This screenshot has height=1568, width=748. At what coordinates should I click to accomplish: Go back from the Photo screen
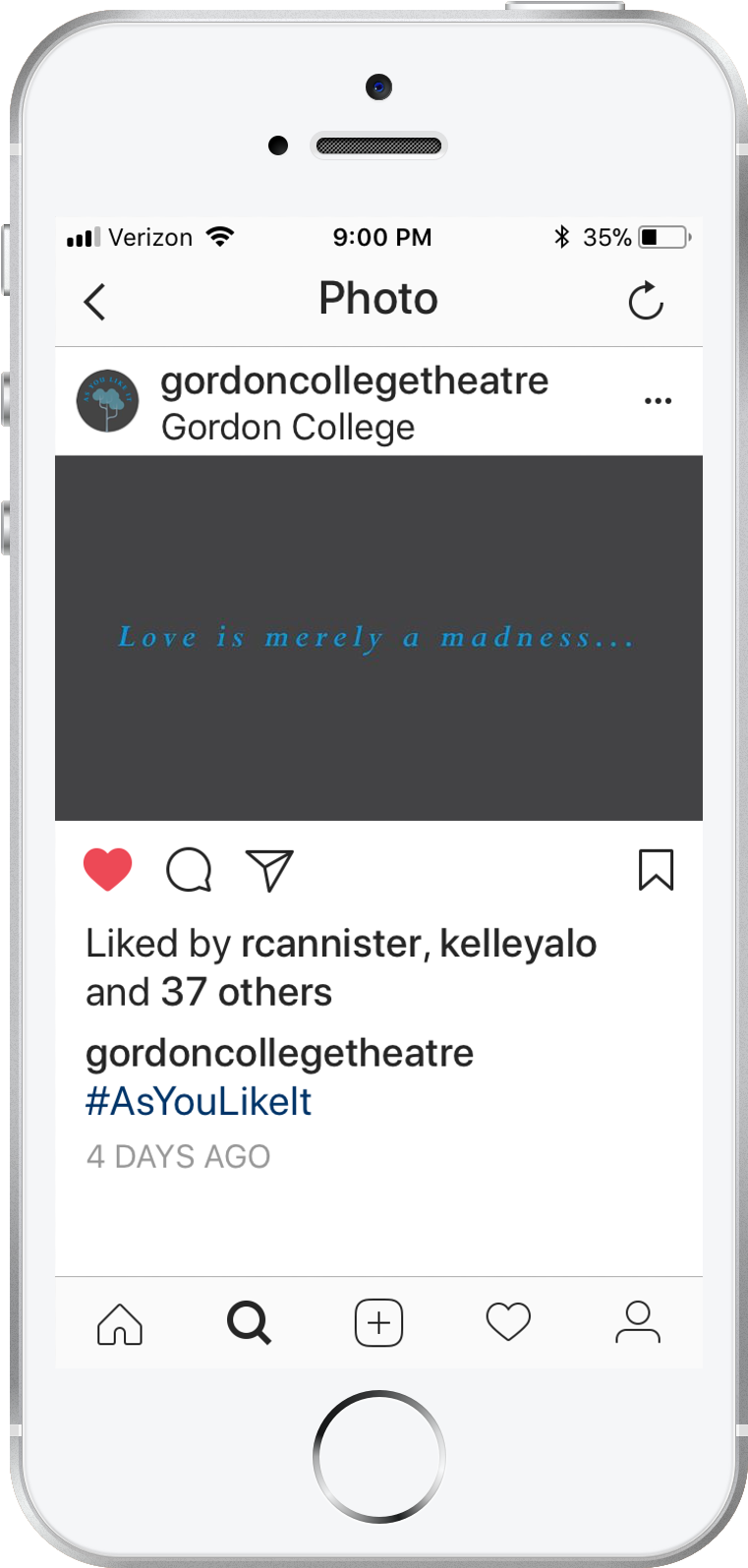pyautogui.click(x=95, y=301)
